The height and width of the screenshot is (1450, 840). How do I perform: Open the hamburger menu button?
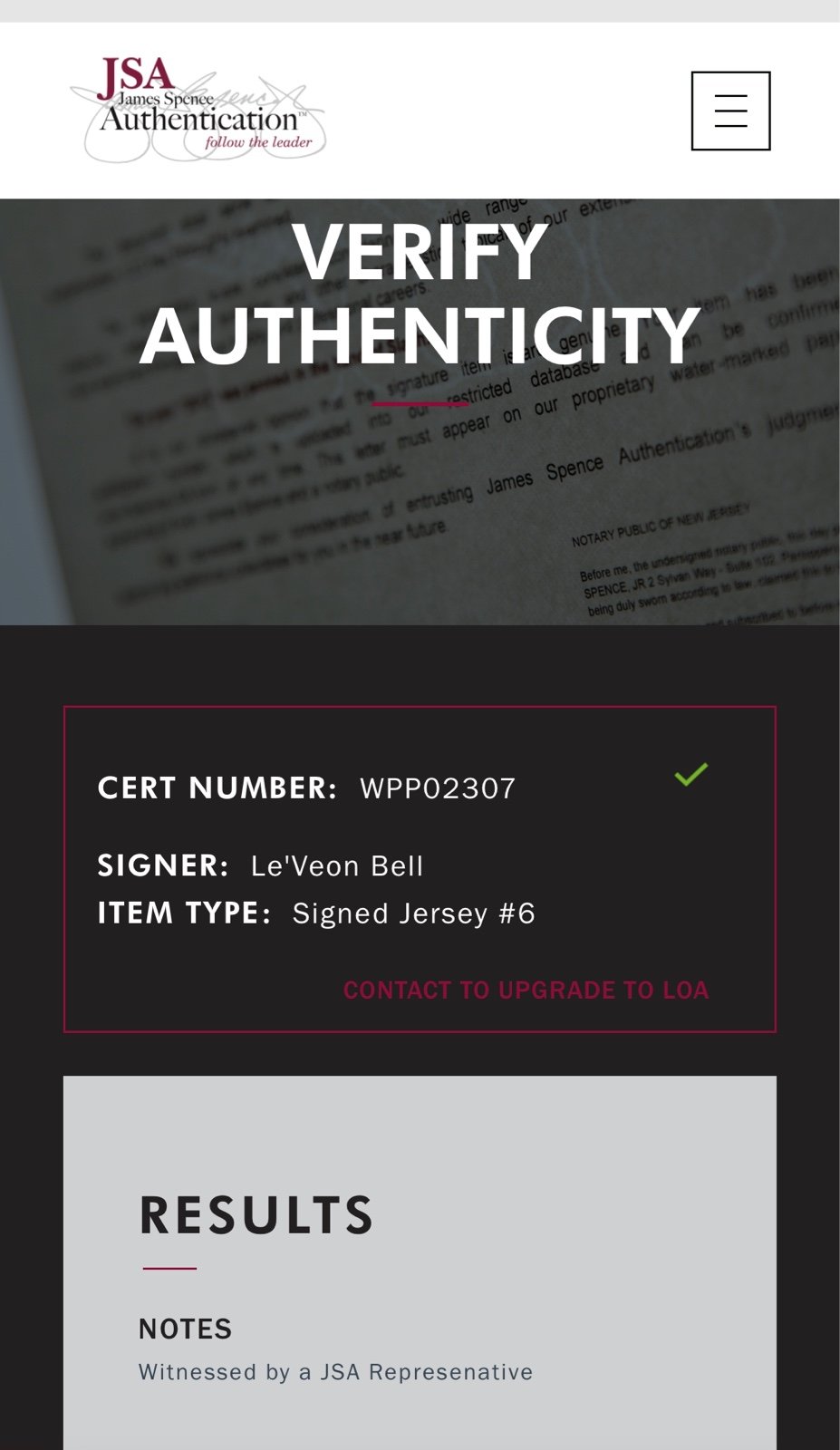[730, 111]
